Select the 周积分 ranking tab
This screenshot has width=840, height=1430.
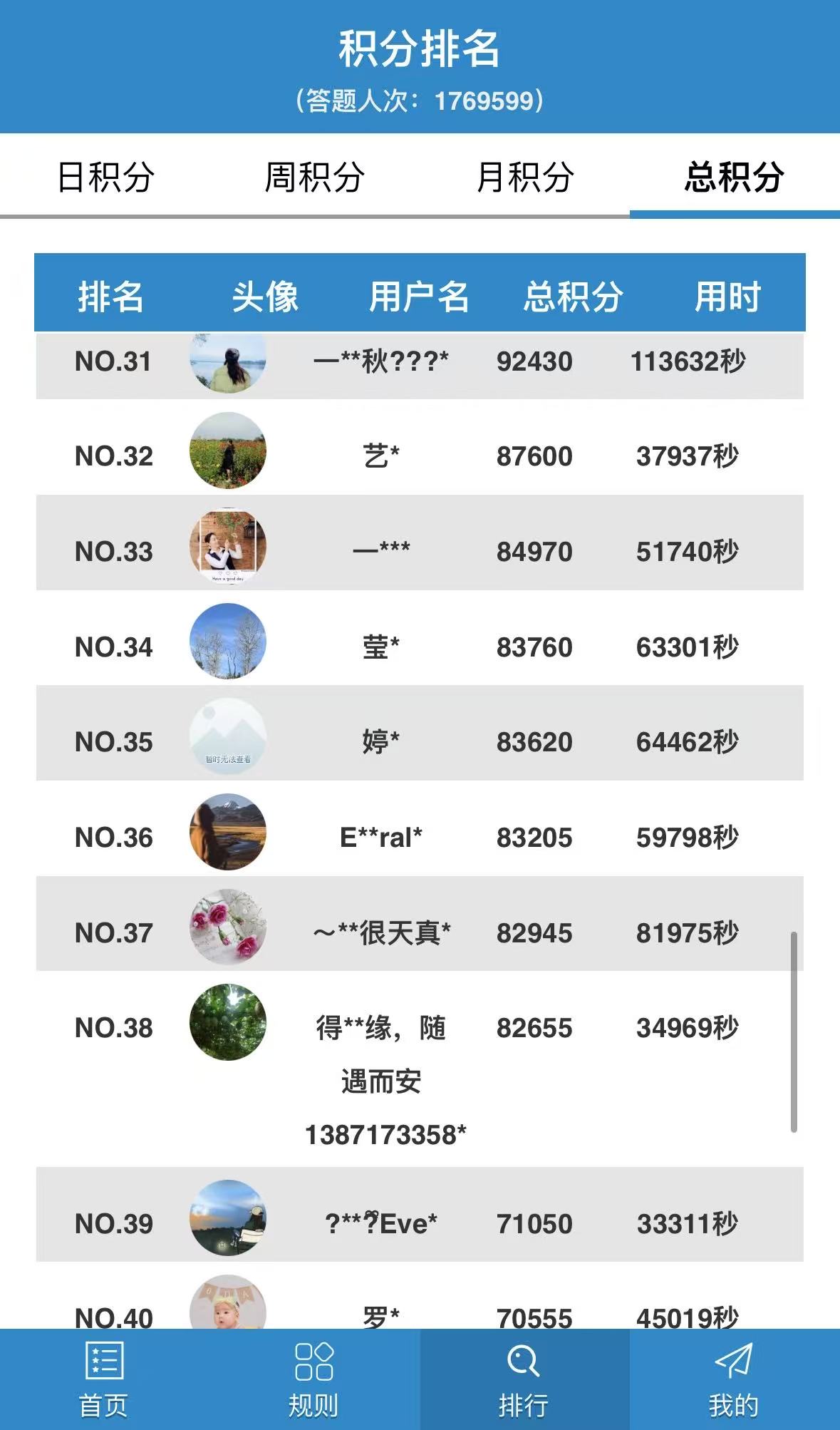coord(314,177)
